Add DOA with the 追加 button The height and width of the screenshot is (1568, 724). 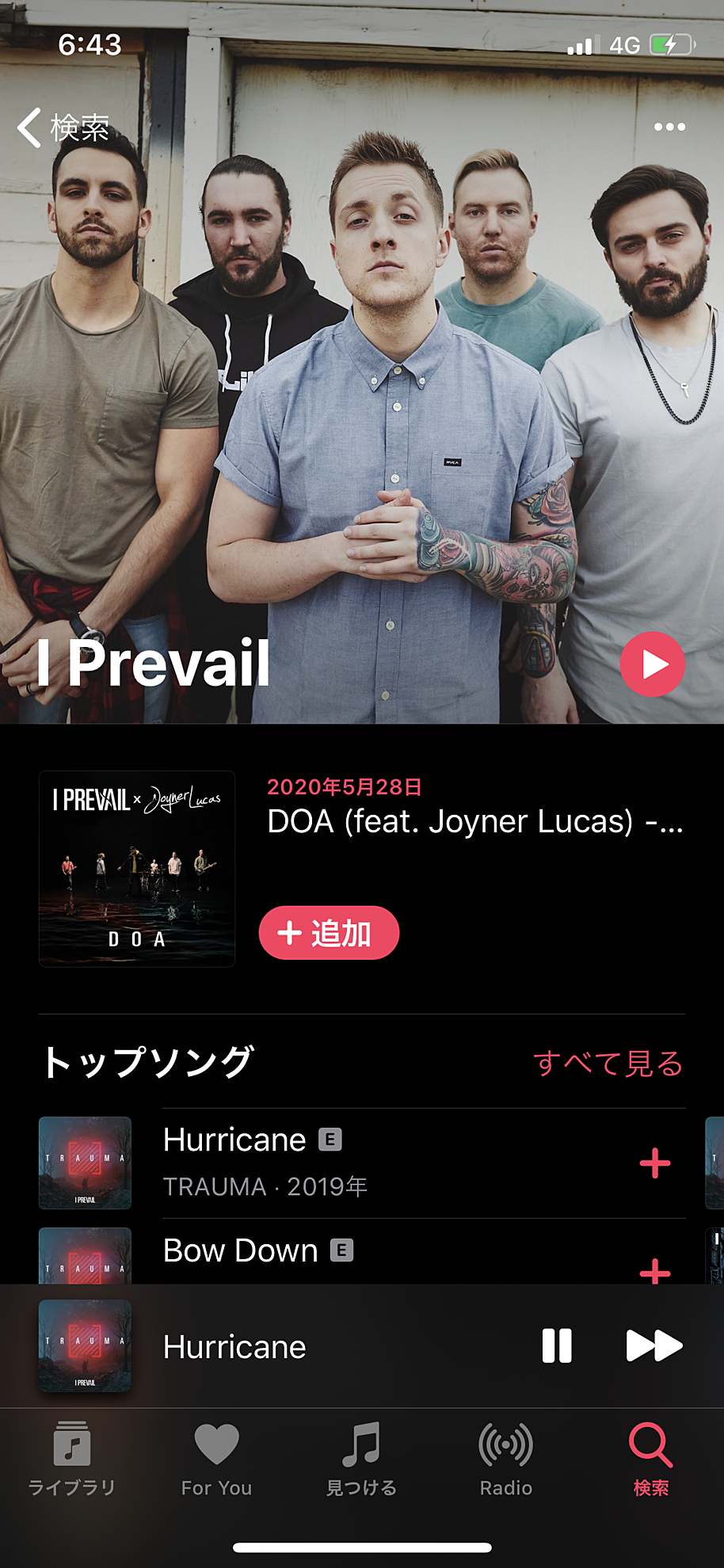coord(329,933)
